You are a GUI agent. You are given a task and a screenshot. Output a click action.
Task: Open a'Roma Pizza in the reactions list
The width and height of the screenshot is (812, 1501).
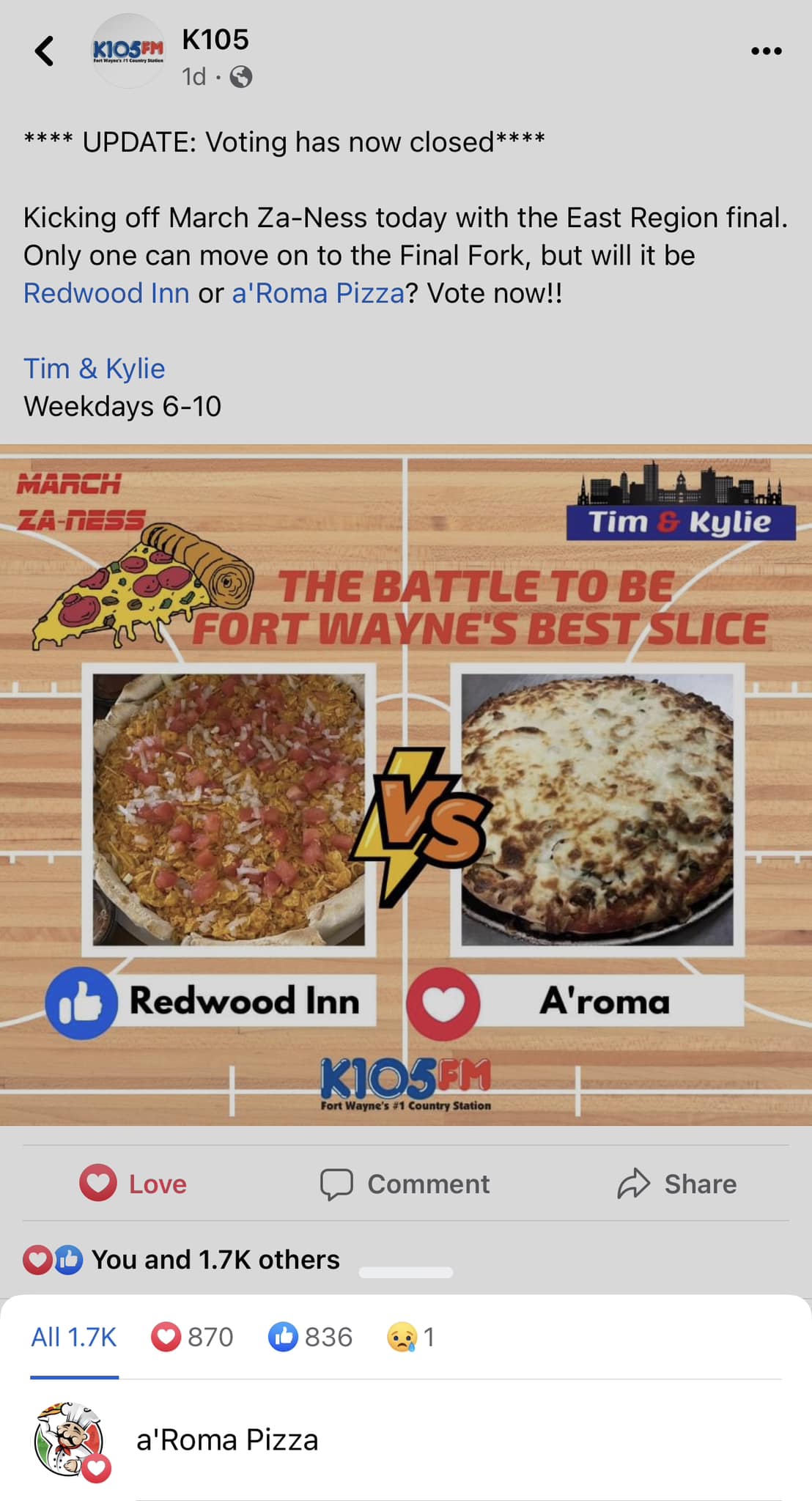coord(227,1440)
